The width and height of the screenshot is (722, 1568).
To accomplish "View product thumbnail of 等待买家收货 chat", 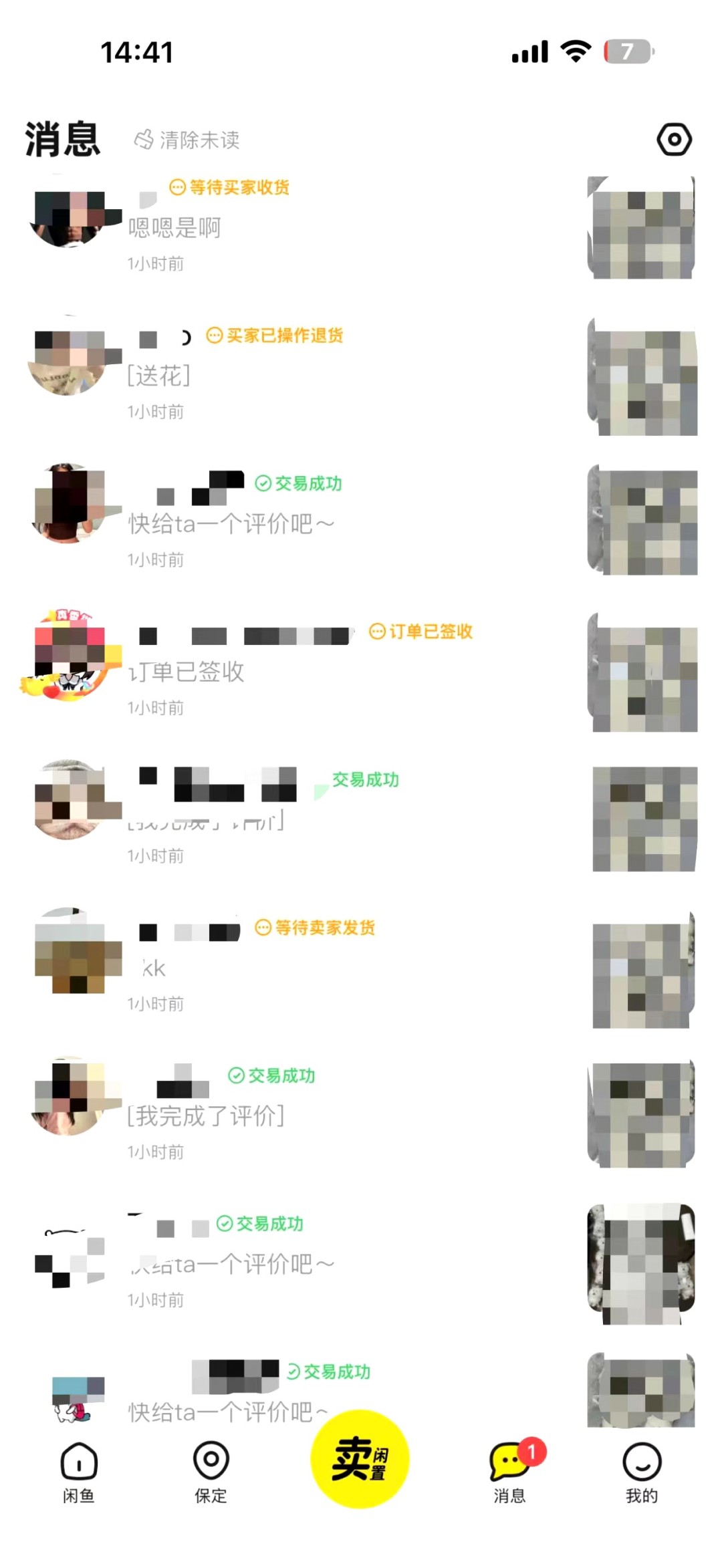I will (642, 227).
